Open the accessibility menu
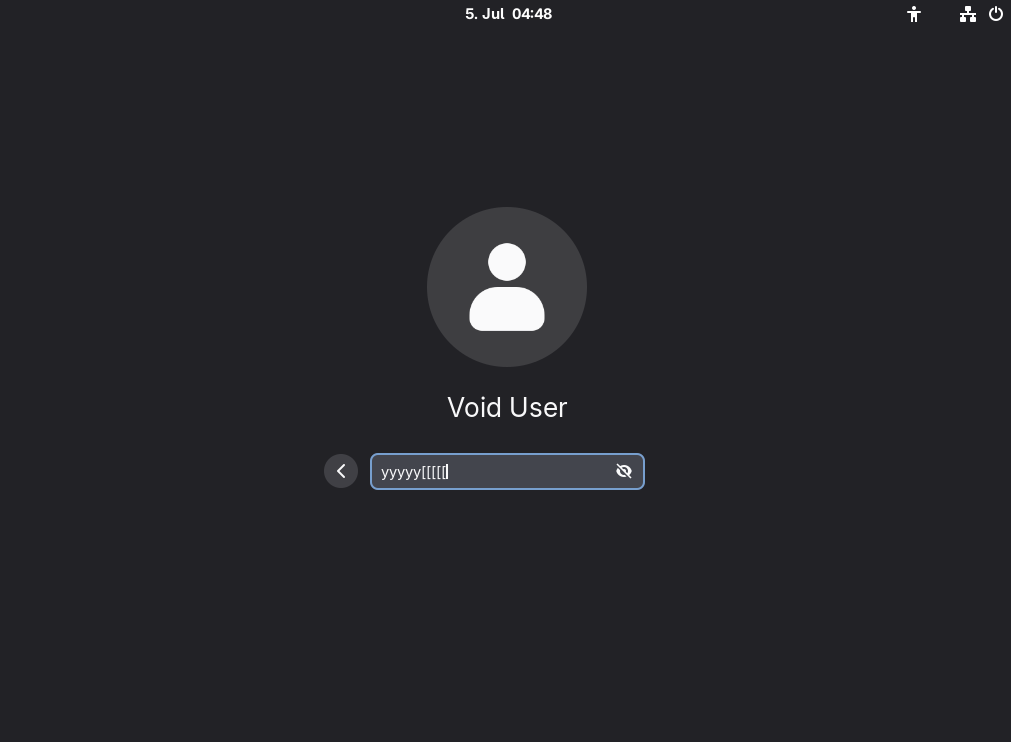1011x742 pixels. click(913, 14)
